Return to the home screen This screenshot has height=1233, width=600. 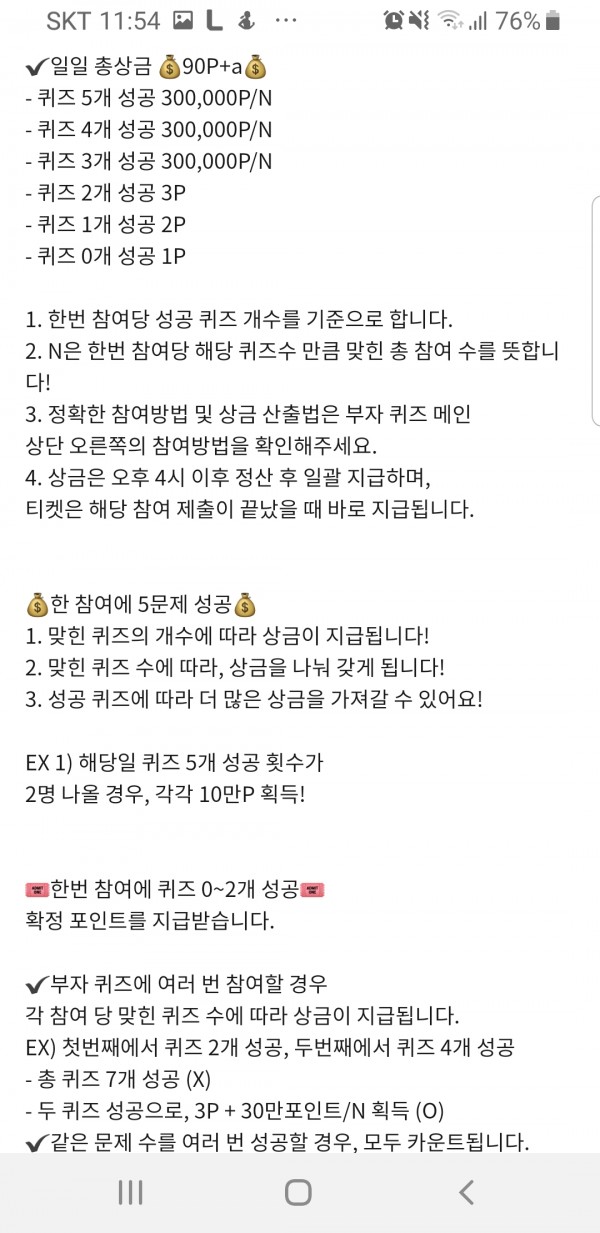coord(298,1192)
